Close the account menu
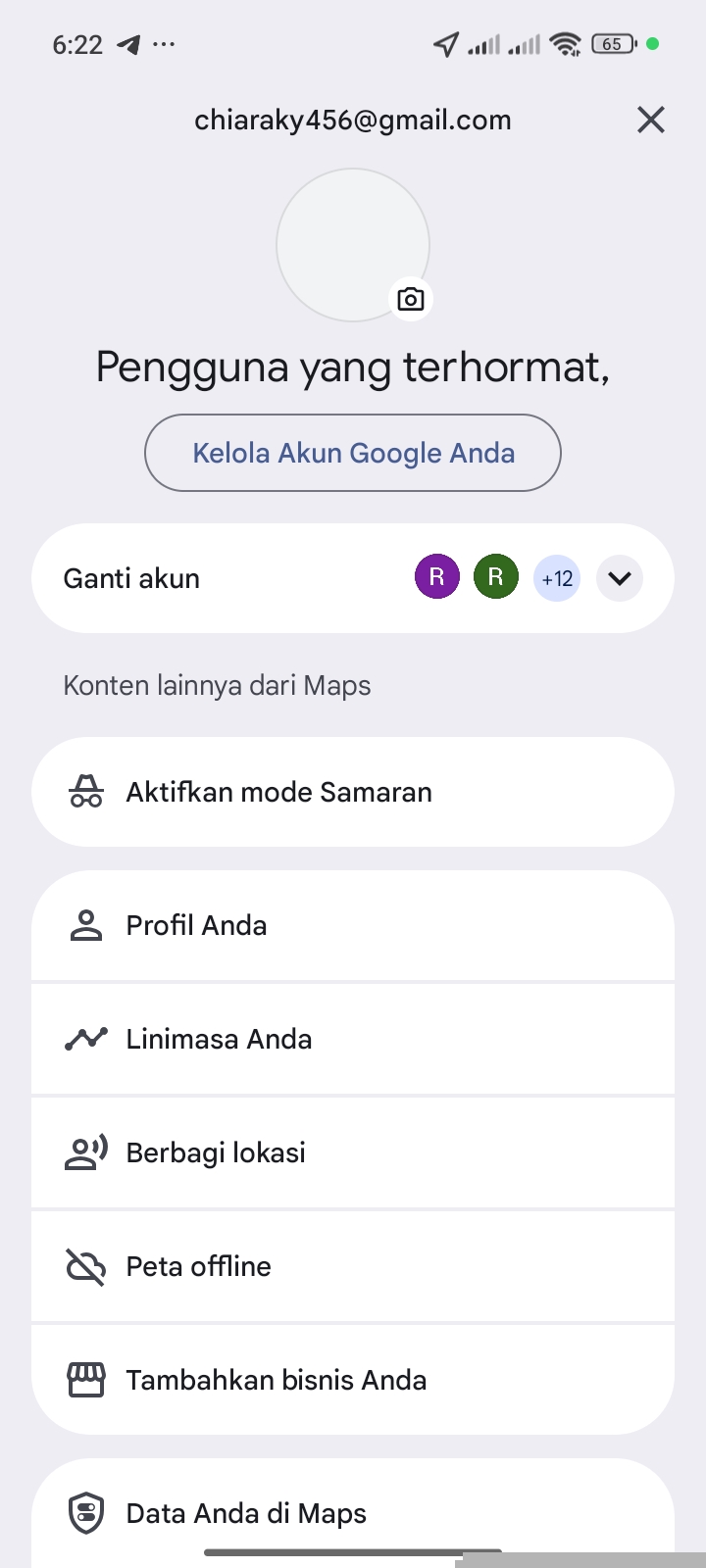Image resolution: width=706 pixels, height=1568 pixels. tap(650, 121)
